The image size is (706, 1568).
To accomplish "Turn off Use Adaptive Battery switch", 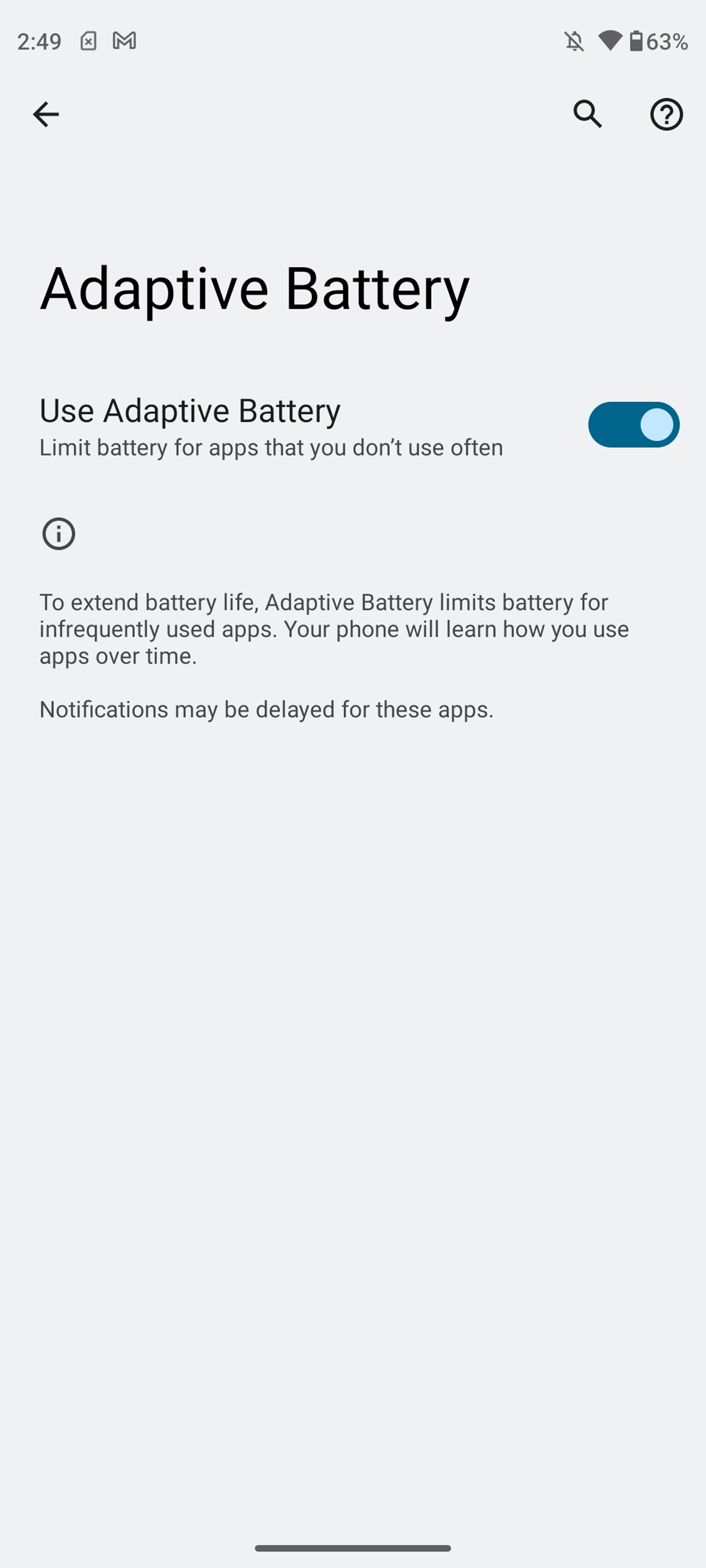I will [x=634, y=425].
